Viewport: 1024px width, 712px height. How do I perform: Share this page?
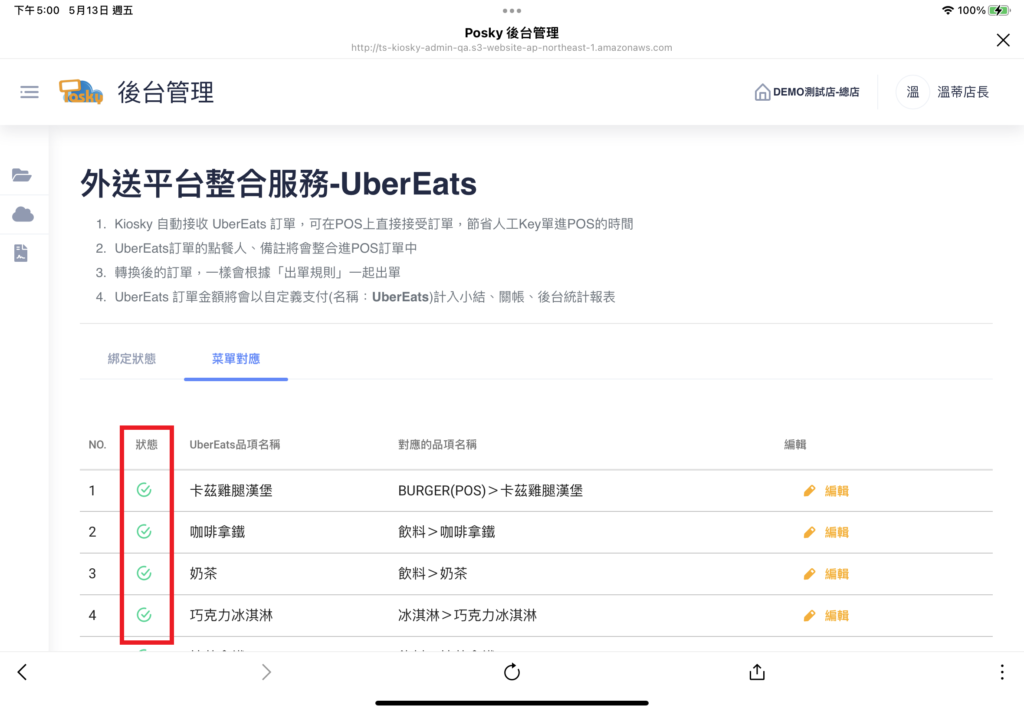757,672
